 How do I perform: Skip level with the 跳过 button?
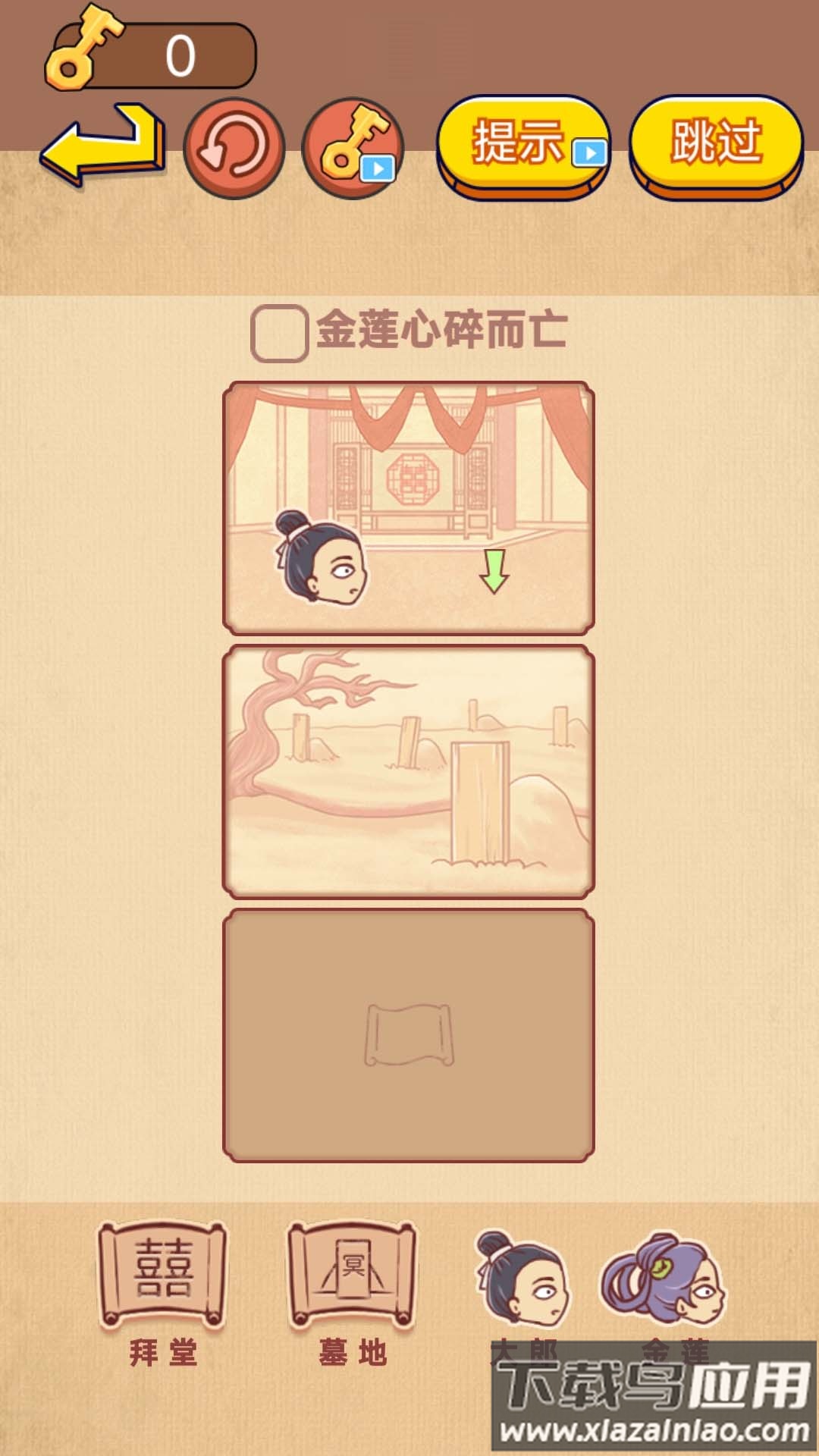pos(716,144)
